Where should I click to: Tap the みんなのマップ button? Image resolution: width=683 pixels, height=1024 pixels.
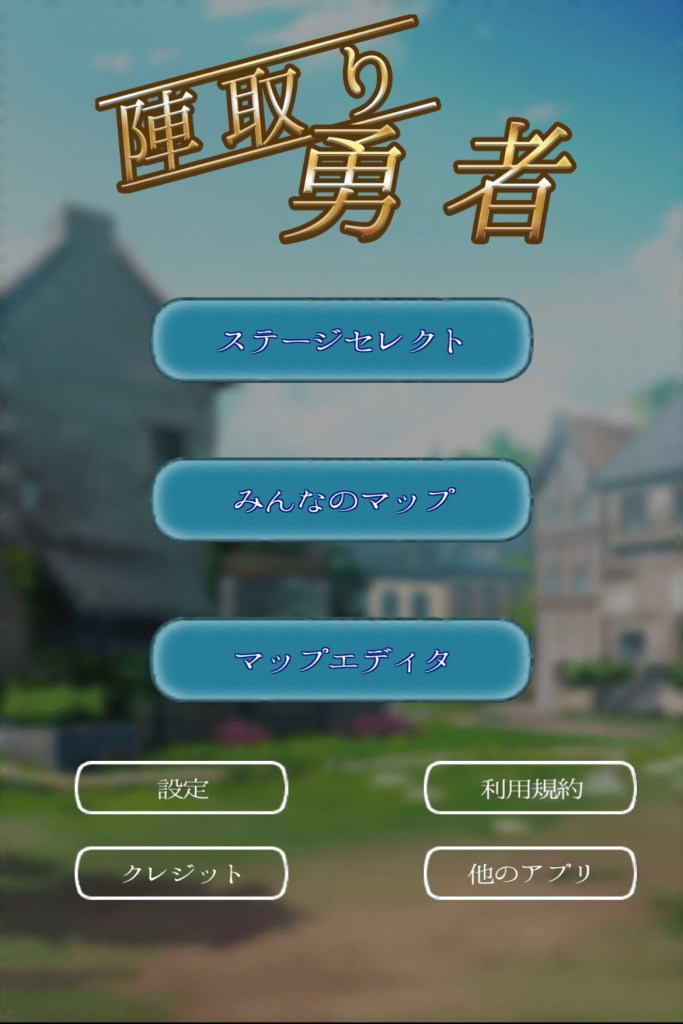coord(341,499)
